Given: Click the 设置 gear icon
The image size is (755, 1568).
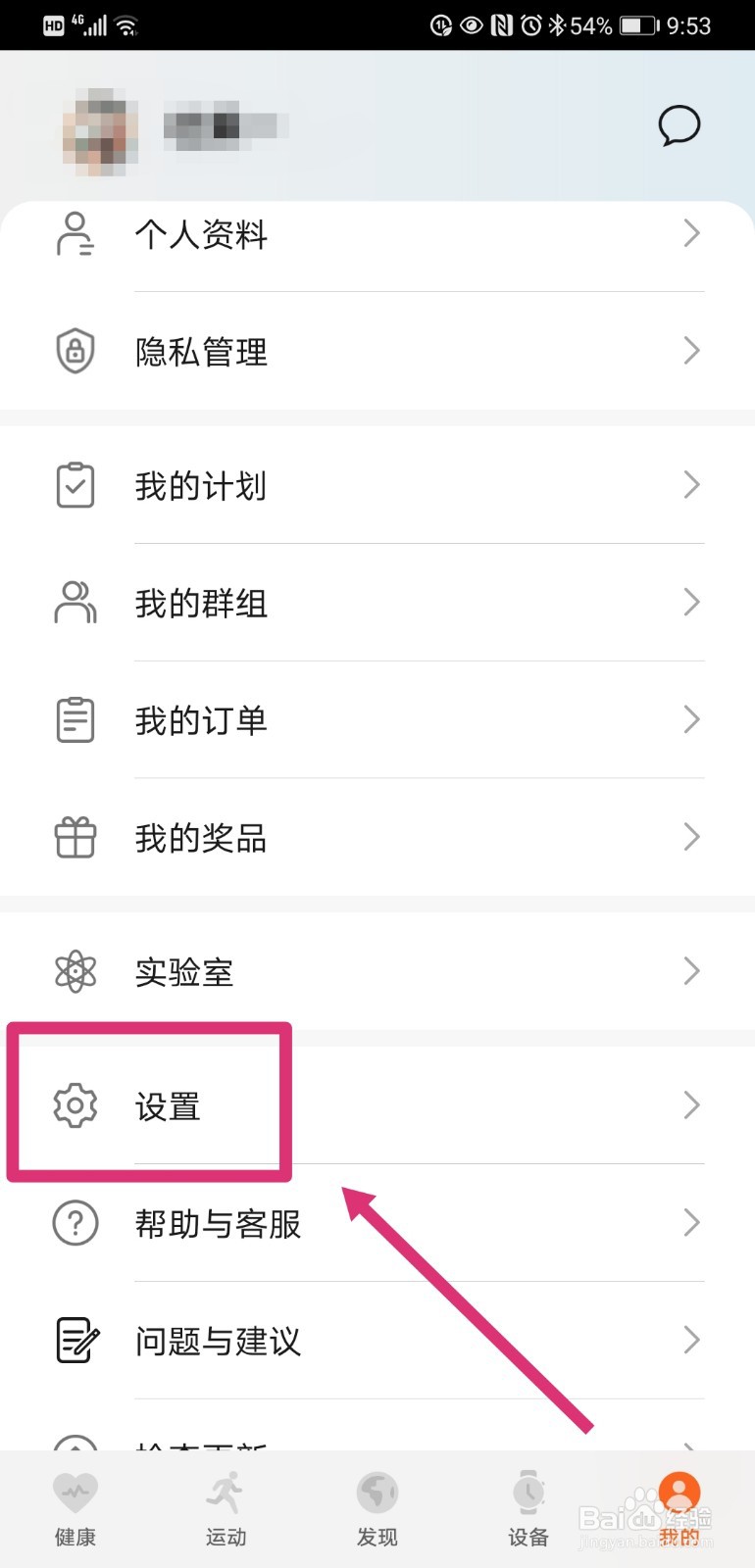Looking at the screenshot, I should coord(75,1105).
